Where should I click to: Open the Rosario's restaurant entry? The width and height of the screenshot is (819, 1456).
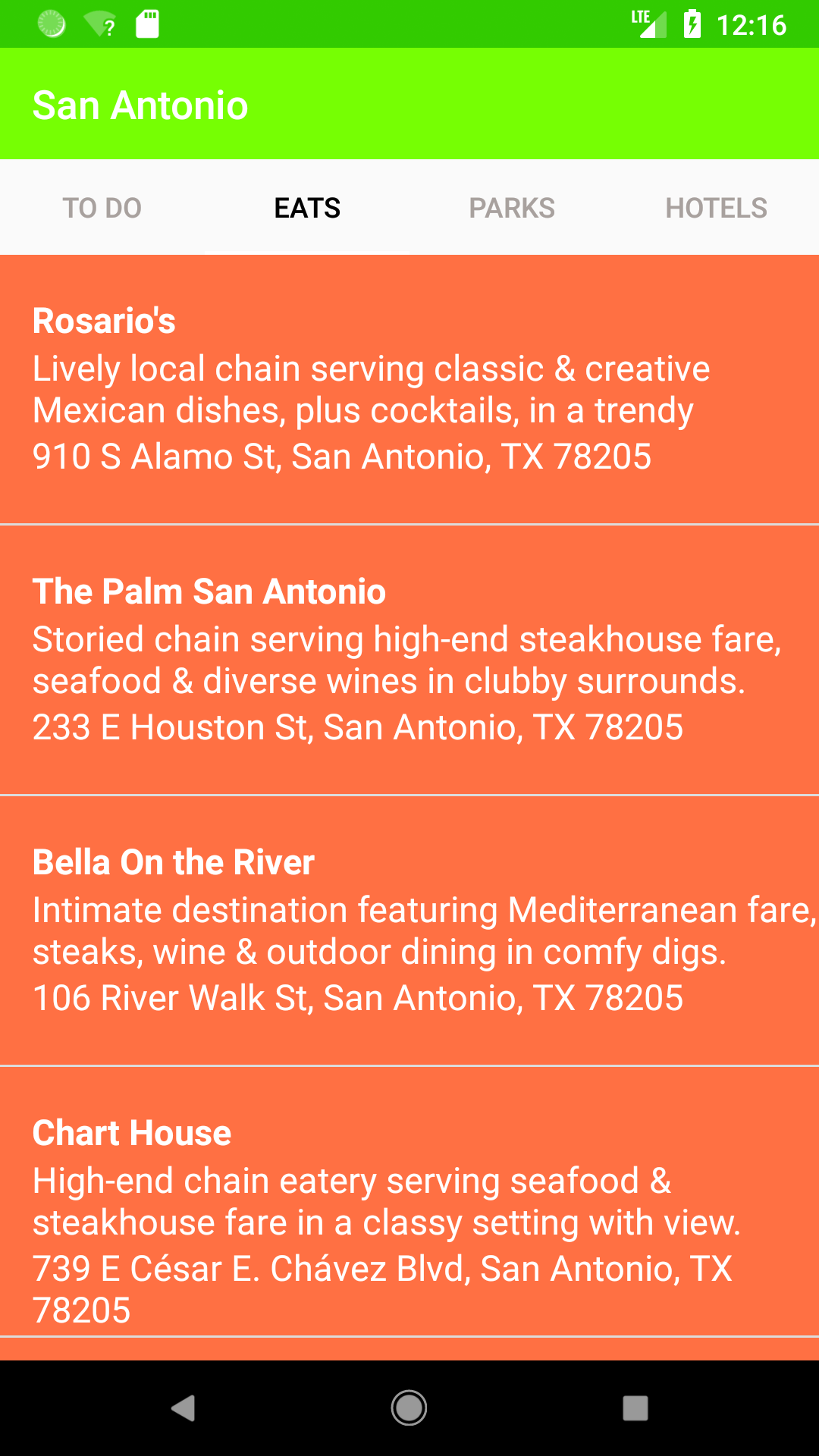(409, 389)
